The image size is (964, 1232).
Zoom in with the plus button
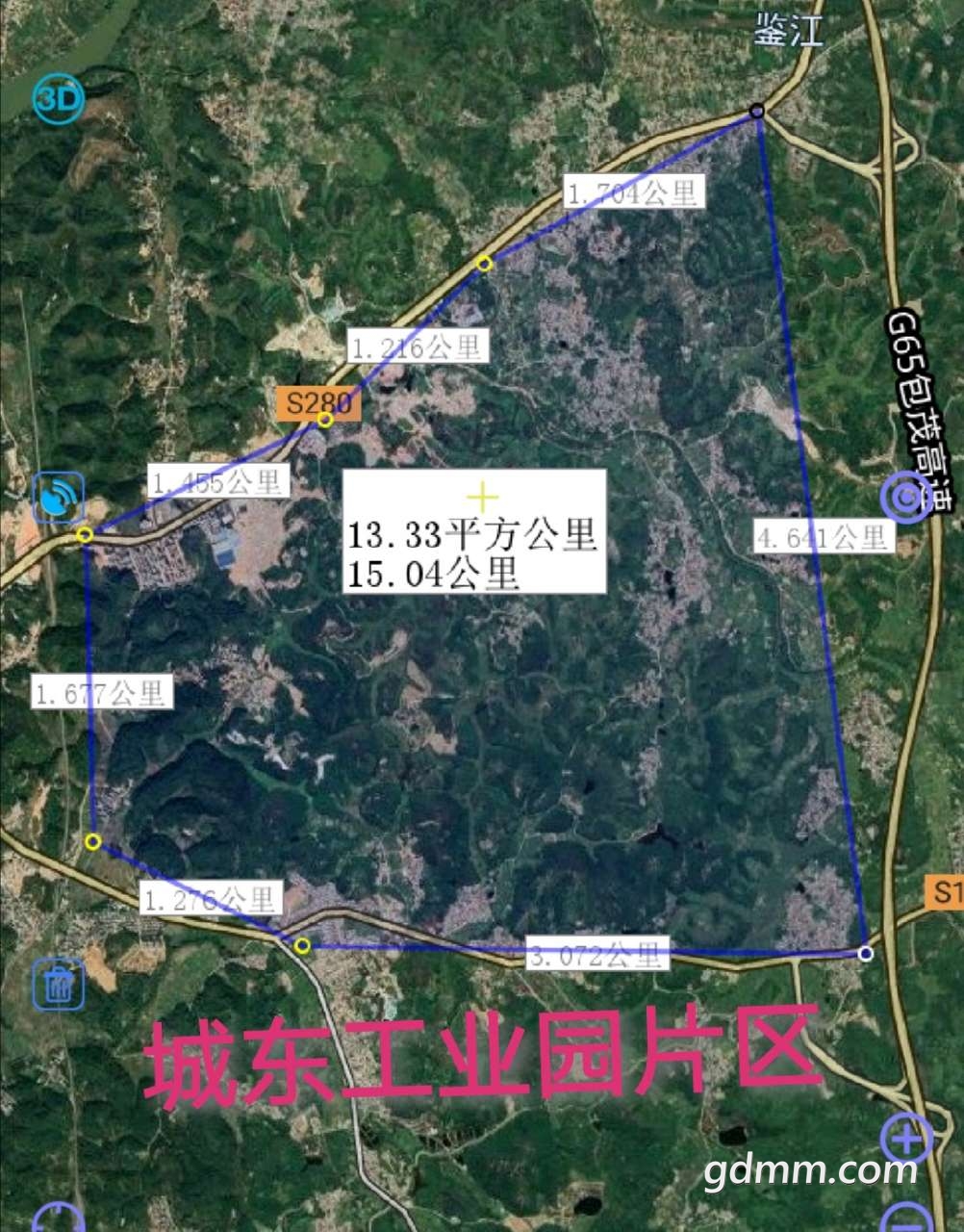(906, 1141)
